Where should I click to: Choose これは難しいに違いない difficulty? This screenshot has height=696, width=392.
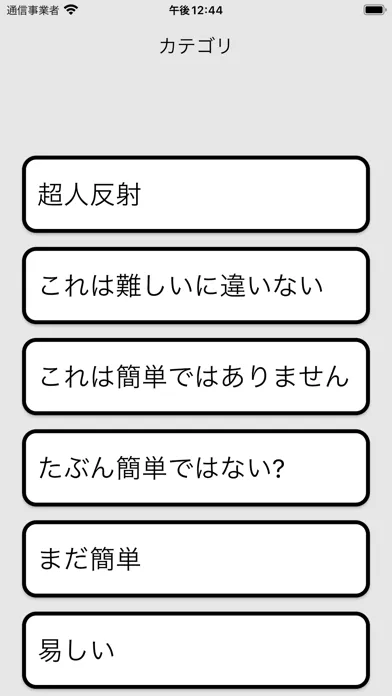[x=196, y=285]
